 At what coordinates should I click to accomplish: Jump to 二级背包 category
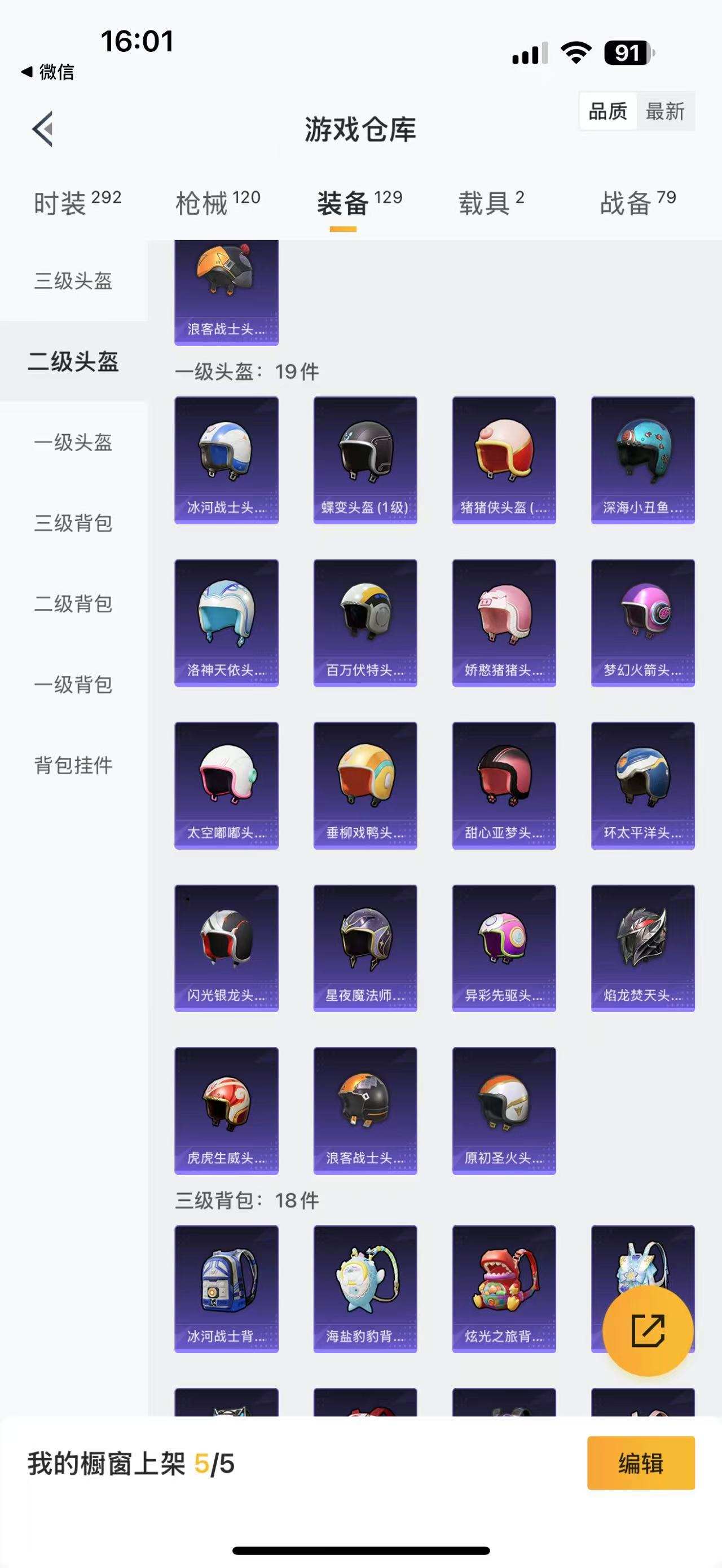[x=73, y=604]
